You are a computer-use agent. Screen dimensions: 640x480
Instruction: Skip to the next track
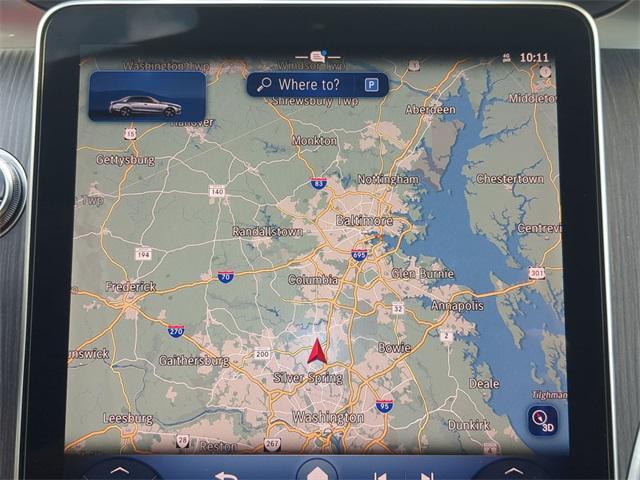pyautogui.click(x=427, y=476)
